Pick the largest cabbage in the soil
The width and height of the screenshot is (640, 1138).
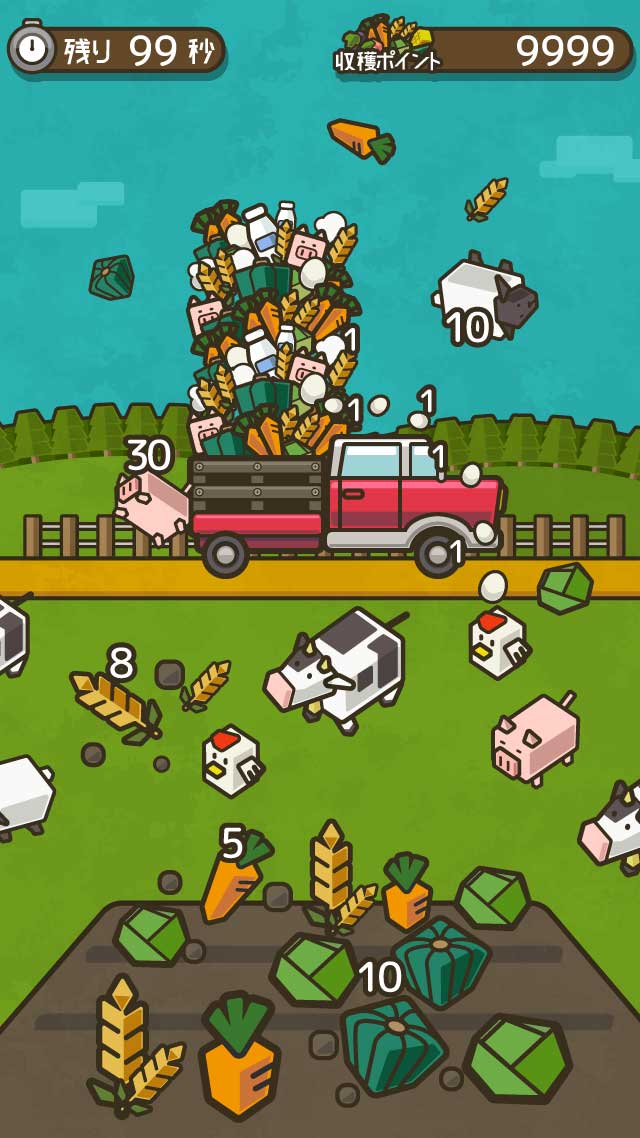pyautogui.click(x=517, y=1055)
